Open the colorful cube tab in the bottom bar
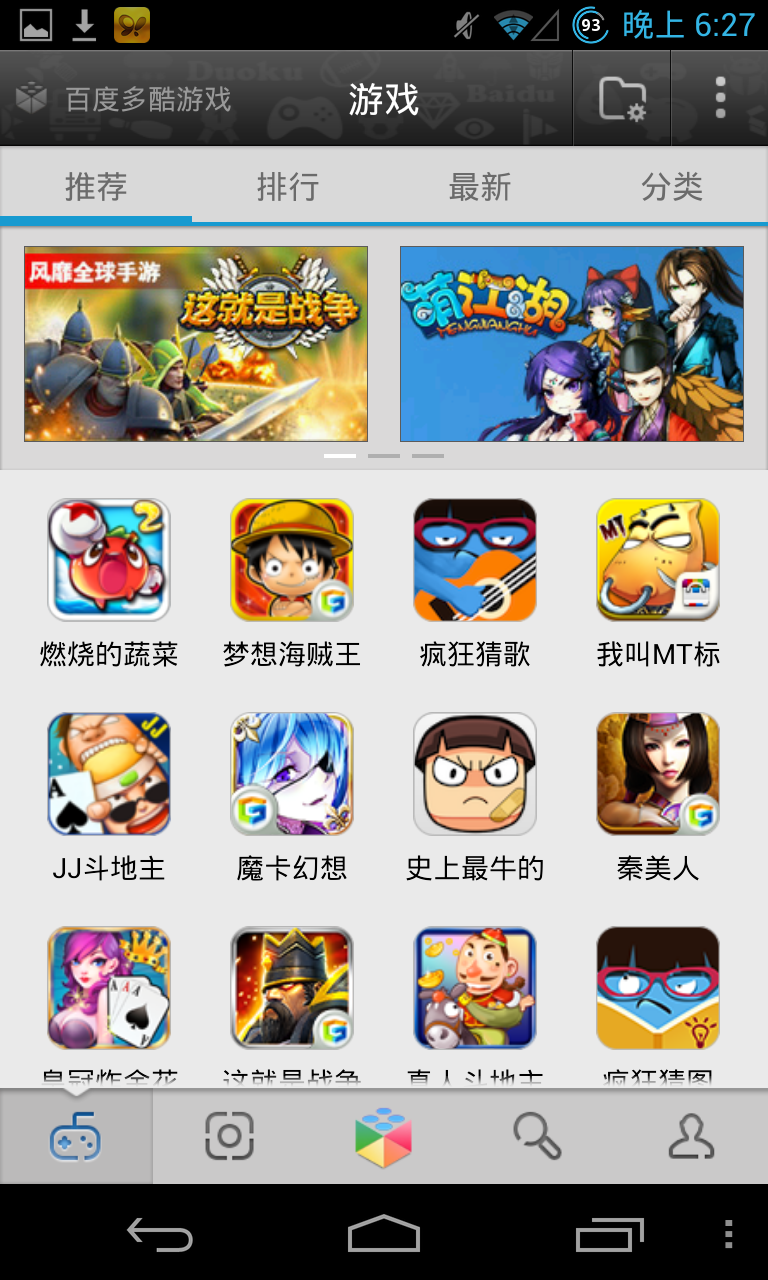The width and height of the screenshot is (768, 1280). (384, 1137)
